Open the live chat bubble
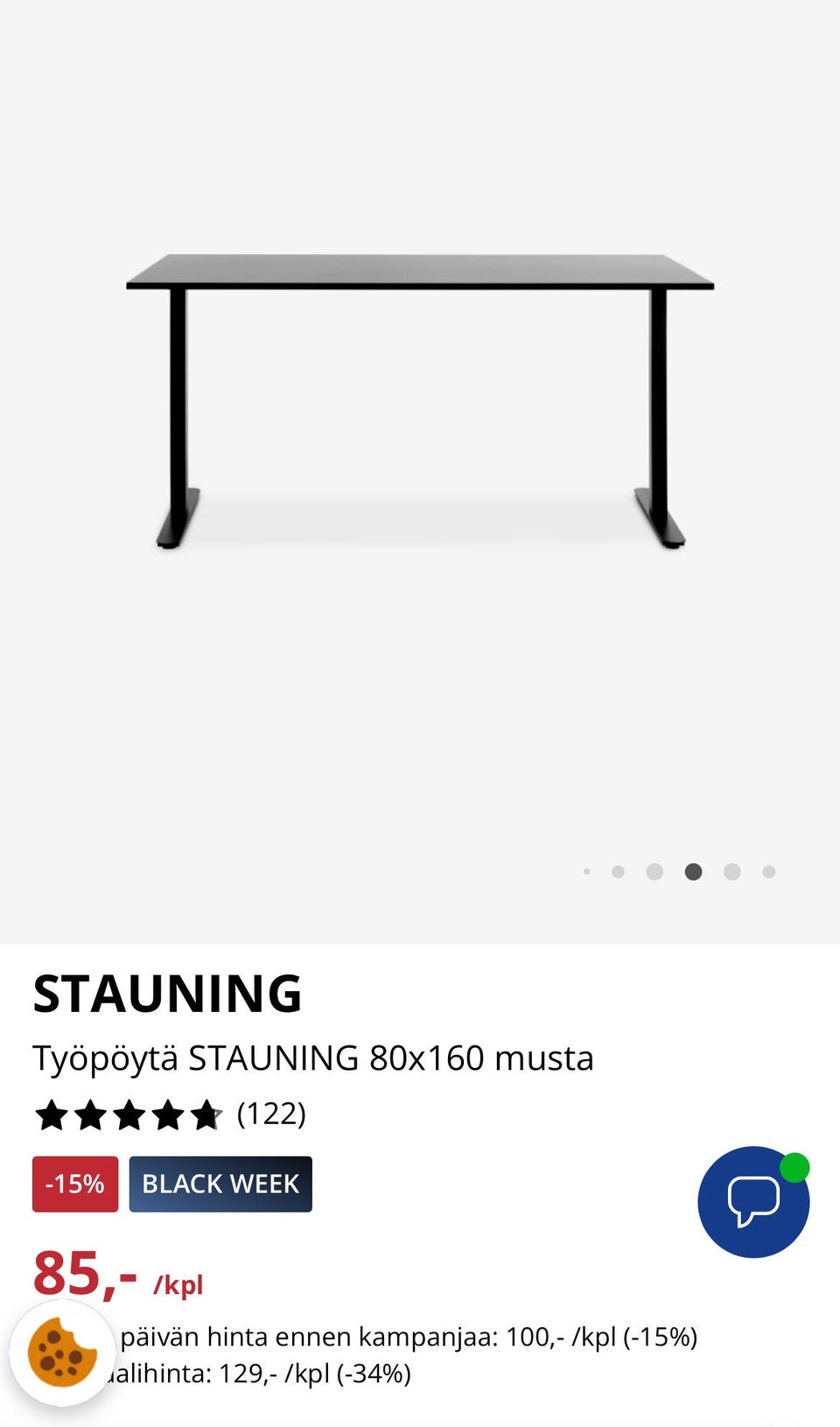This screenshot has height=1427, width=840. click(x=752, y=1201)
